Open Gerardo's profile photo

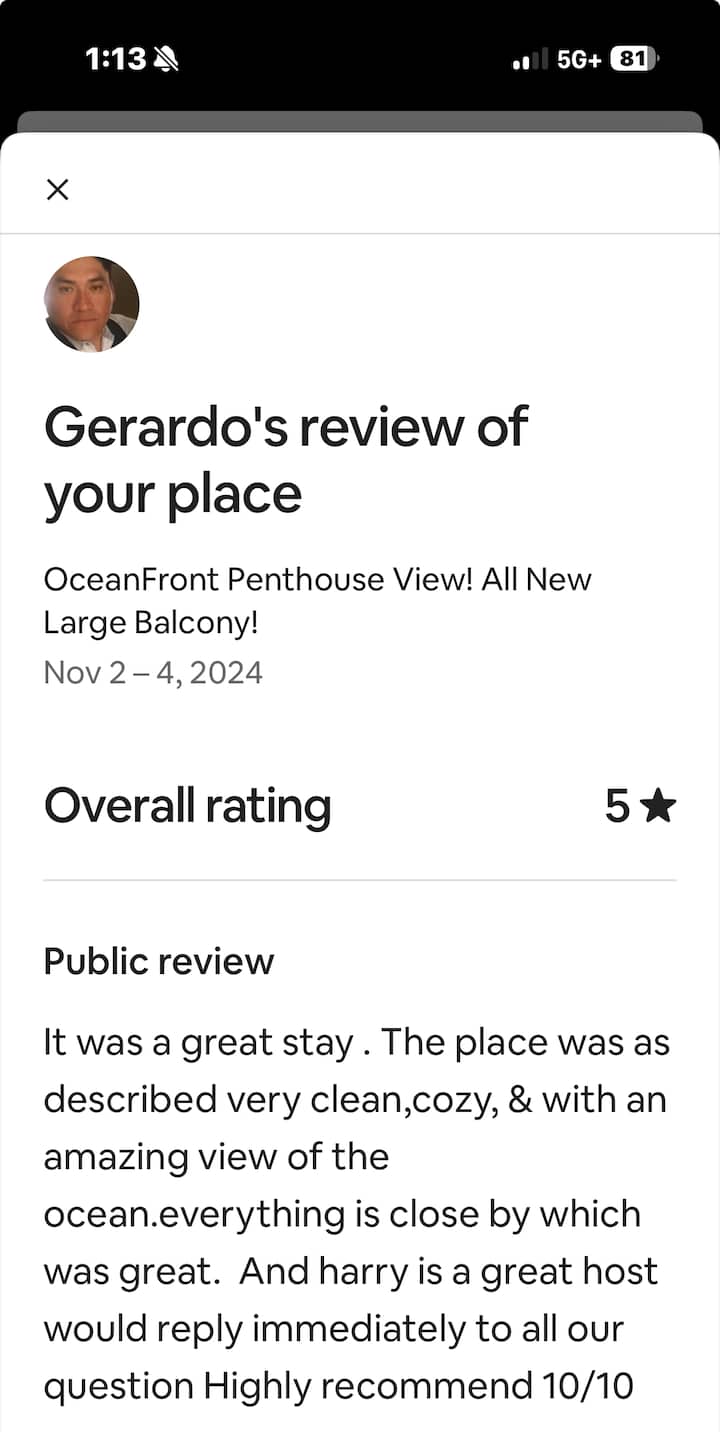[x=91, y=304]
